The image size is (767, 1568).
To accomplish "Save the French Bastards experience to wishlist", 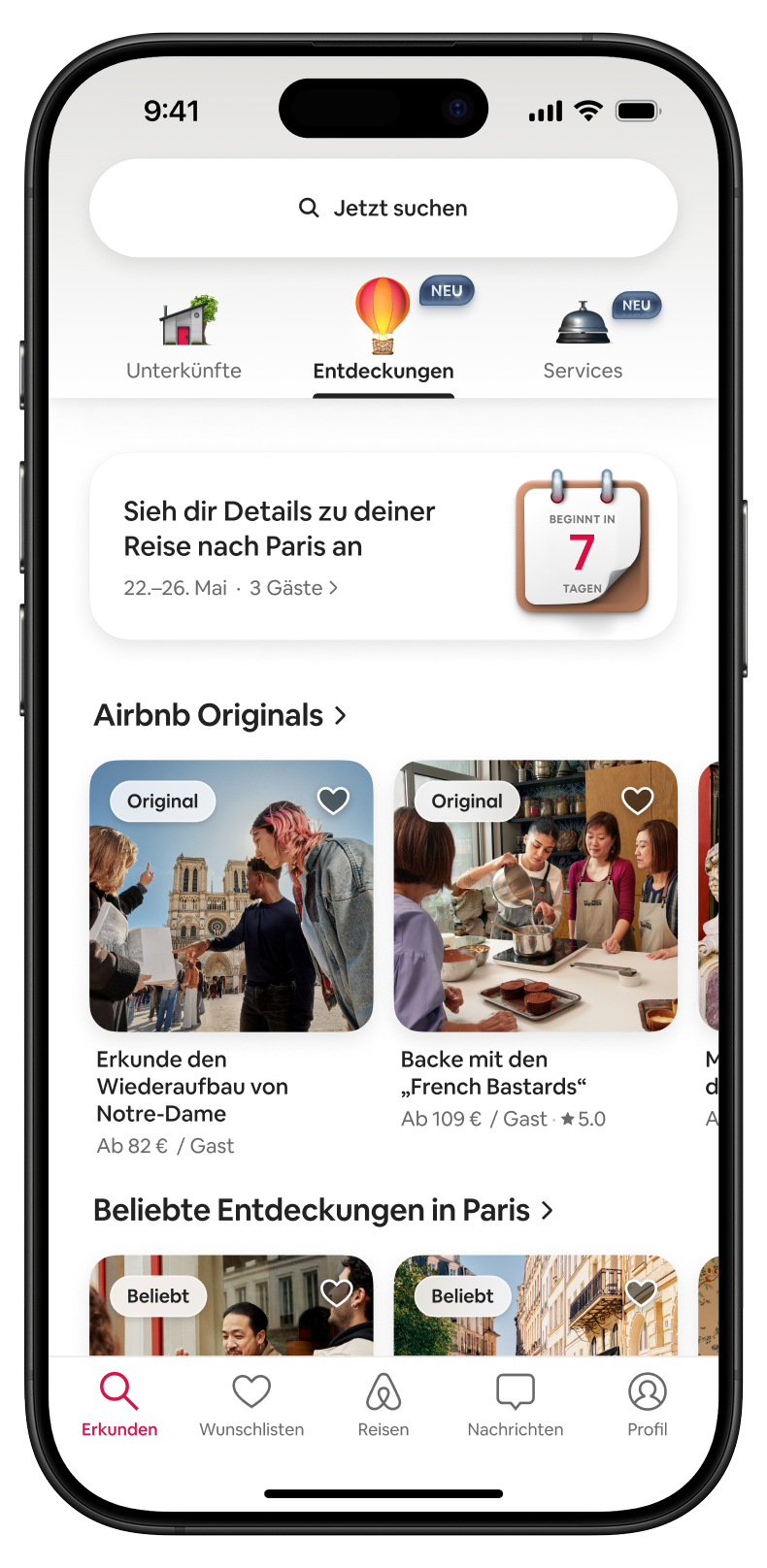I will click(x=637, y=800).
